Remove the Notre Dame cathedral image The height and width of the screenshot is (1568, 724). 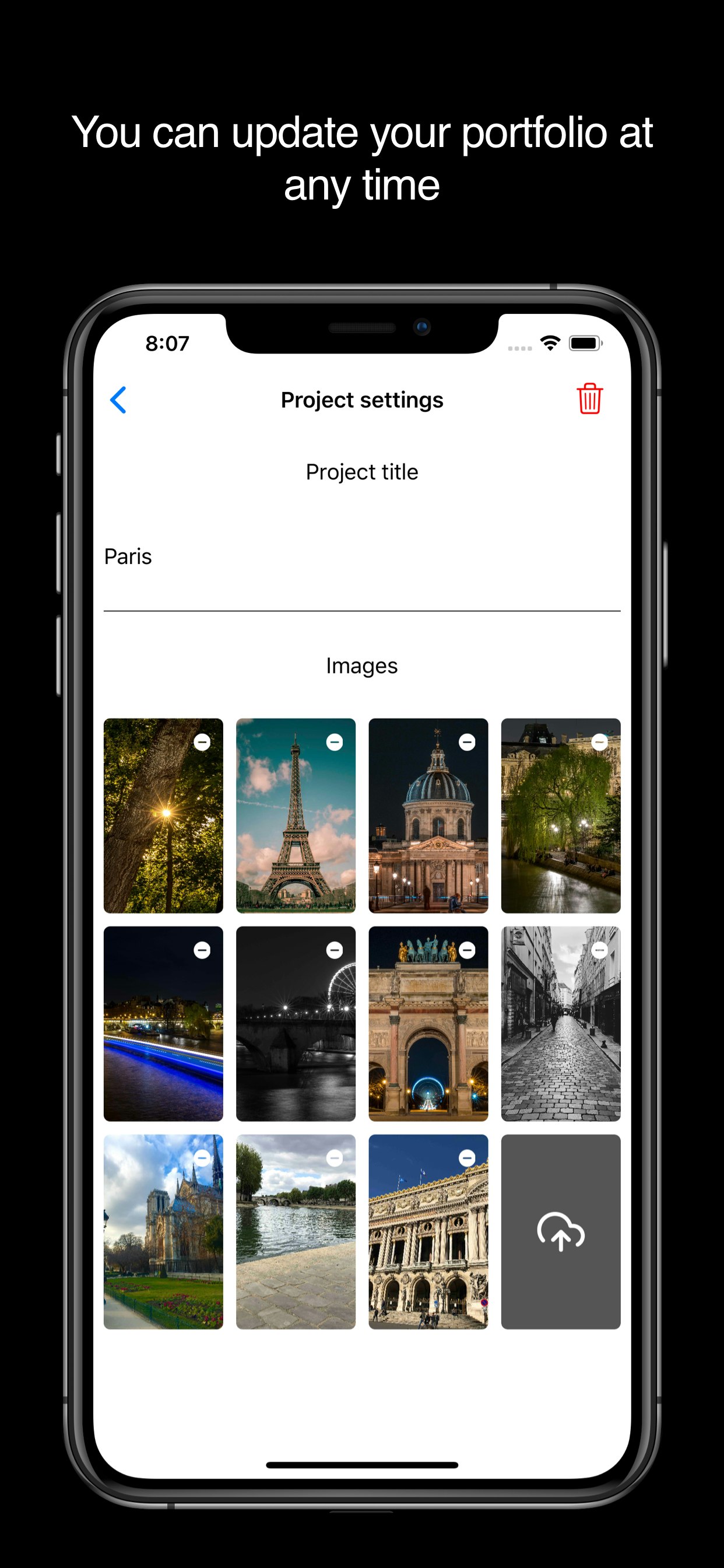(202, 1158)
